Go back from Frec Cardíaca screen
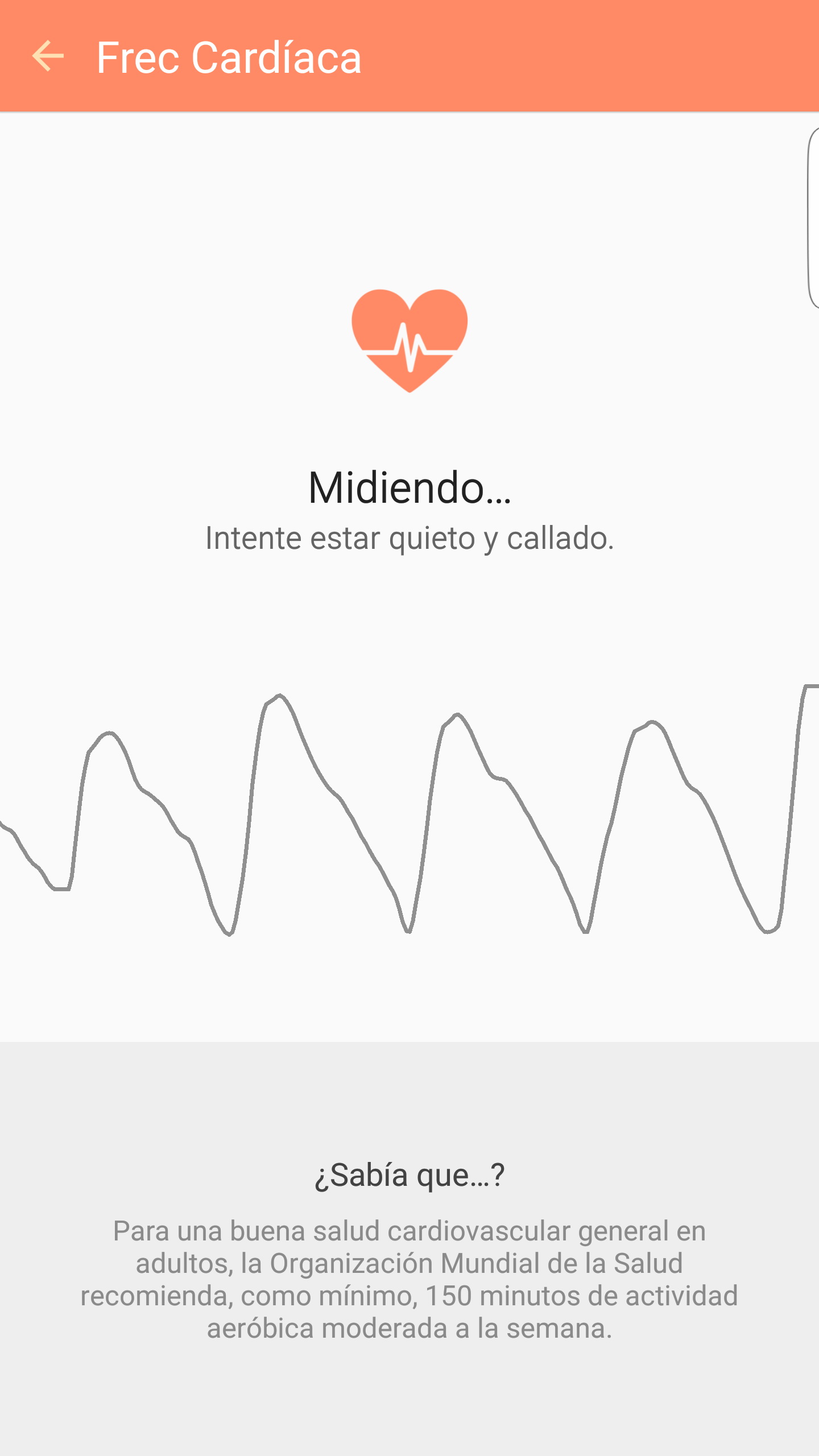The width and height of the screenshot is (819, 1456). pos(48,56)
